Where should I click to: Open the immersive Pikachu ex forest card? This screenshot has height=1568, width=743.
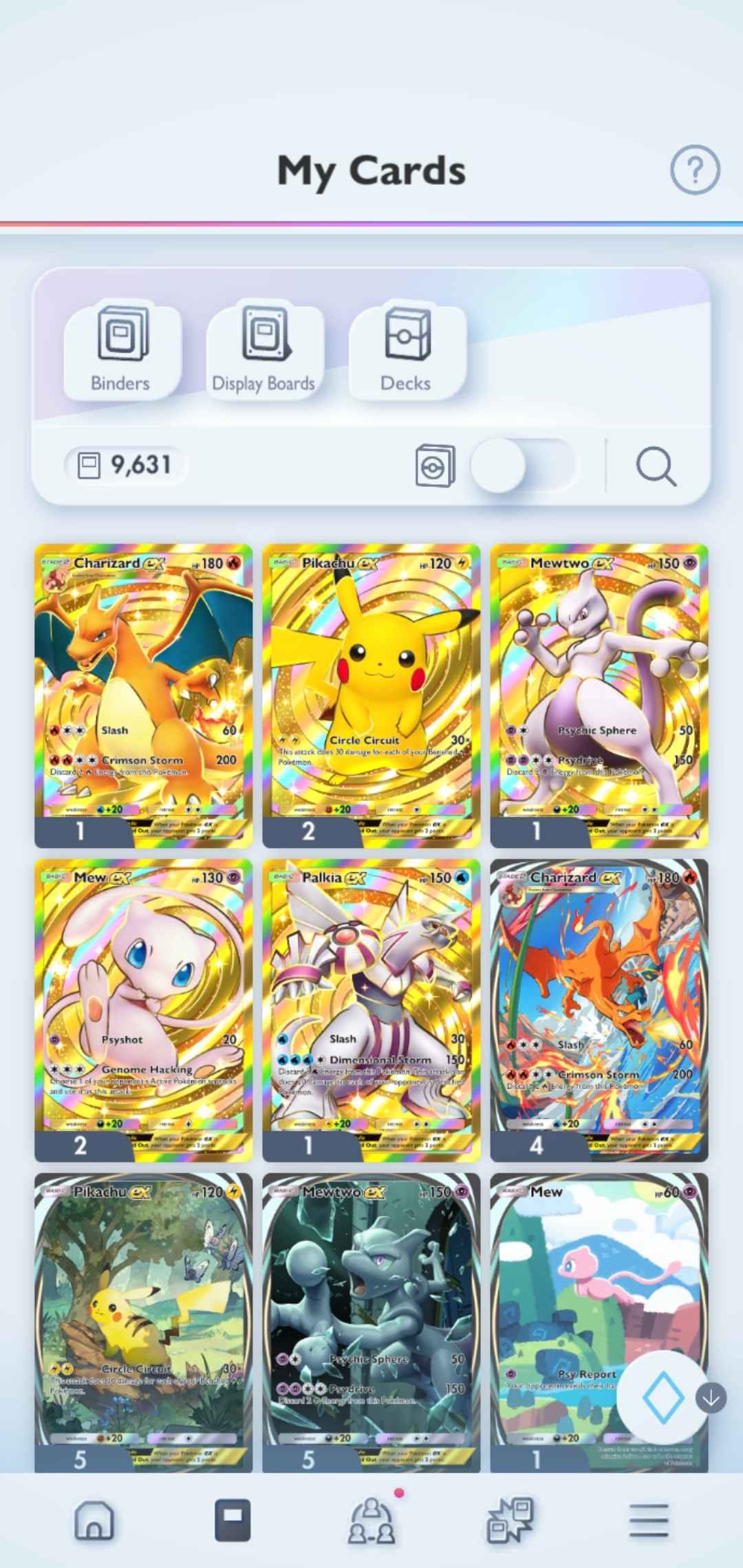[x=143, y=1320]
